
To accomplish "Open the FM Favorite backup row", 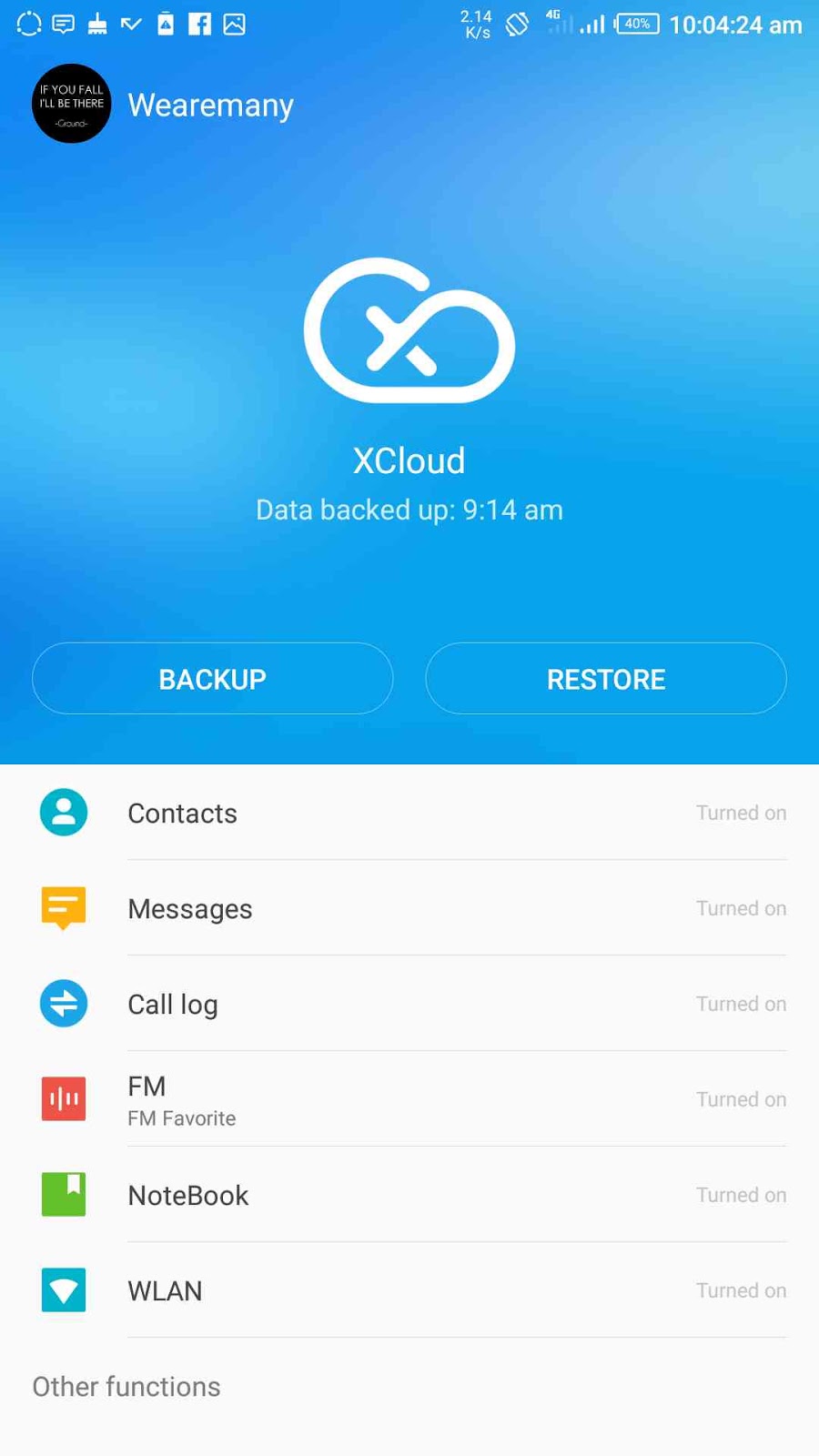I will click(x=409, y=1099).
